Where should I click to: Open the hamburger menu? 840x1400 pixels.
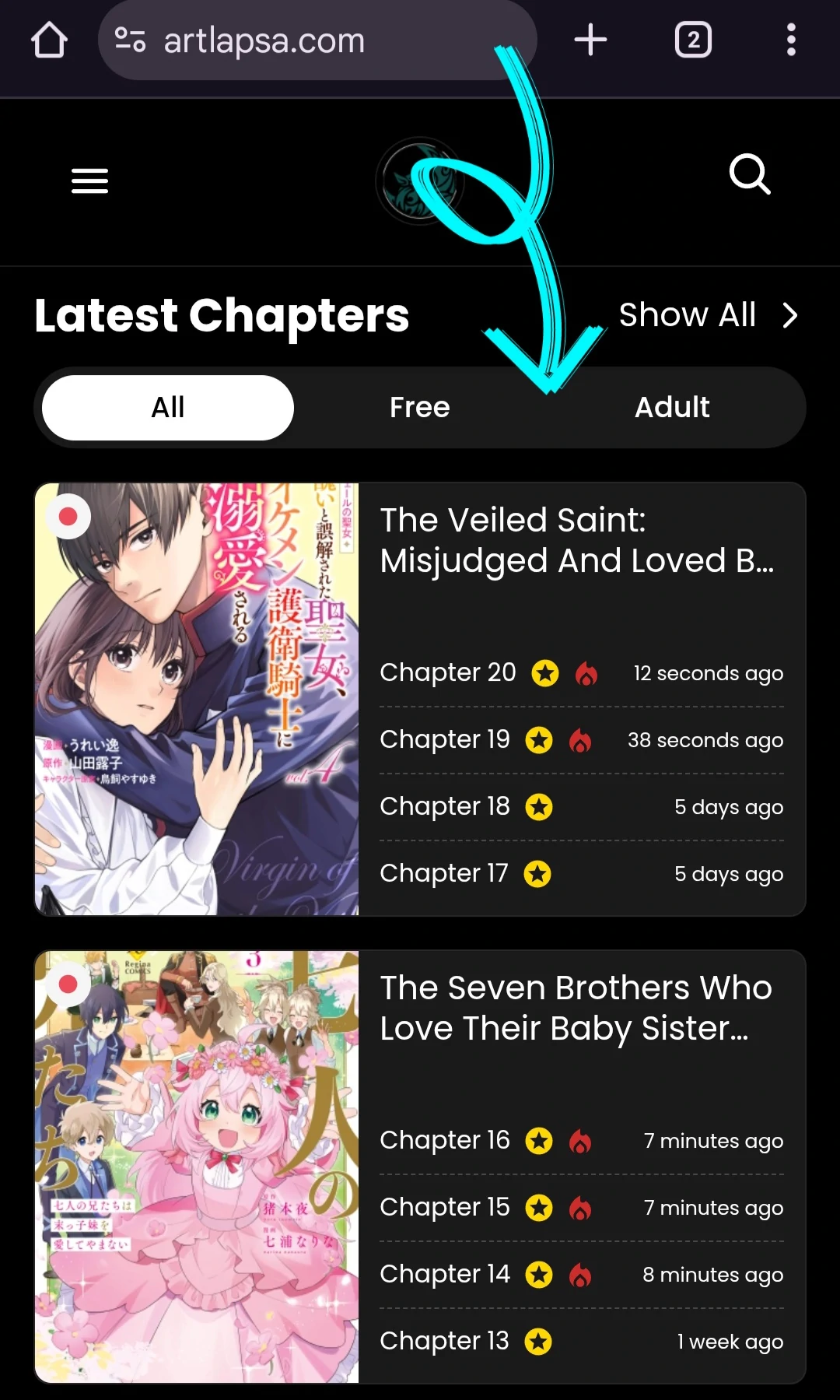89,181
